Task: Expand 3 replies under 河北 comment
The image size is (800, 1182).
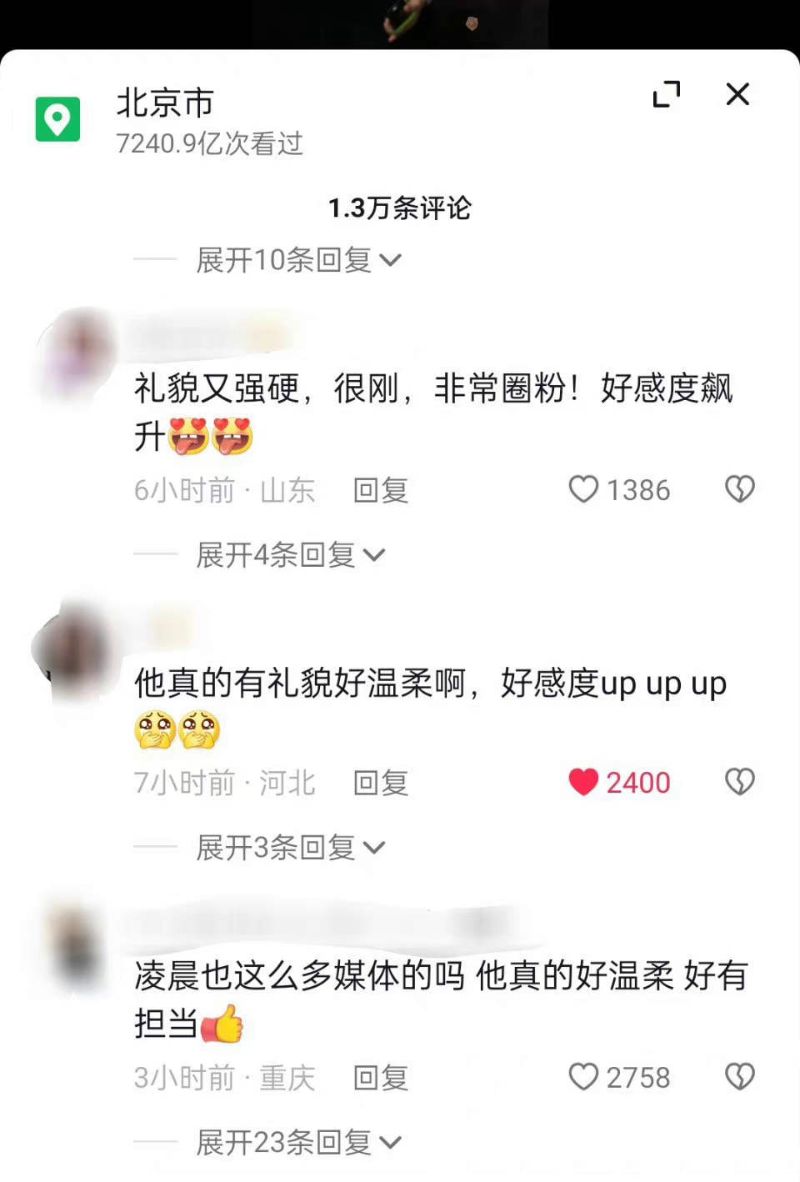Action: tap(290, 848)
